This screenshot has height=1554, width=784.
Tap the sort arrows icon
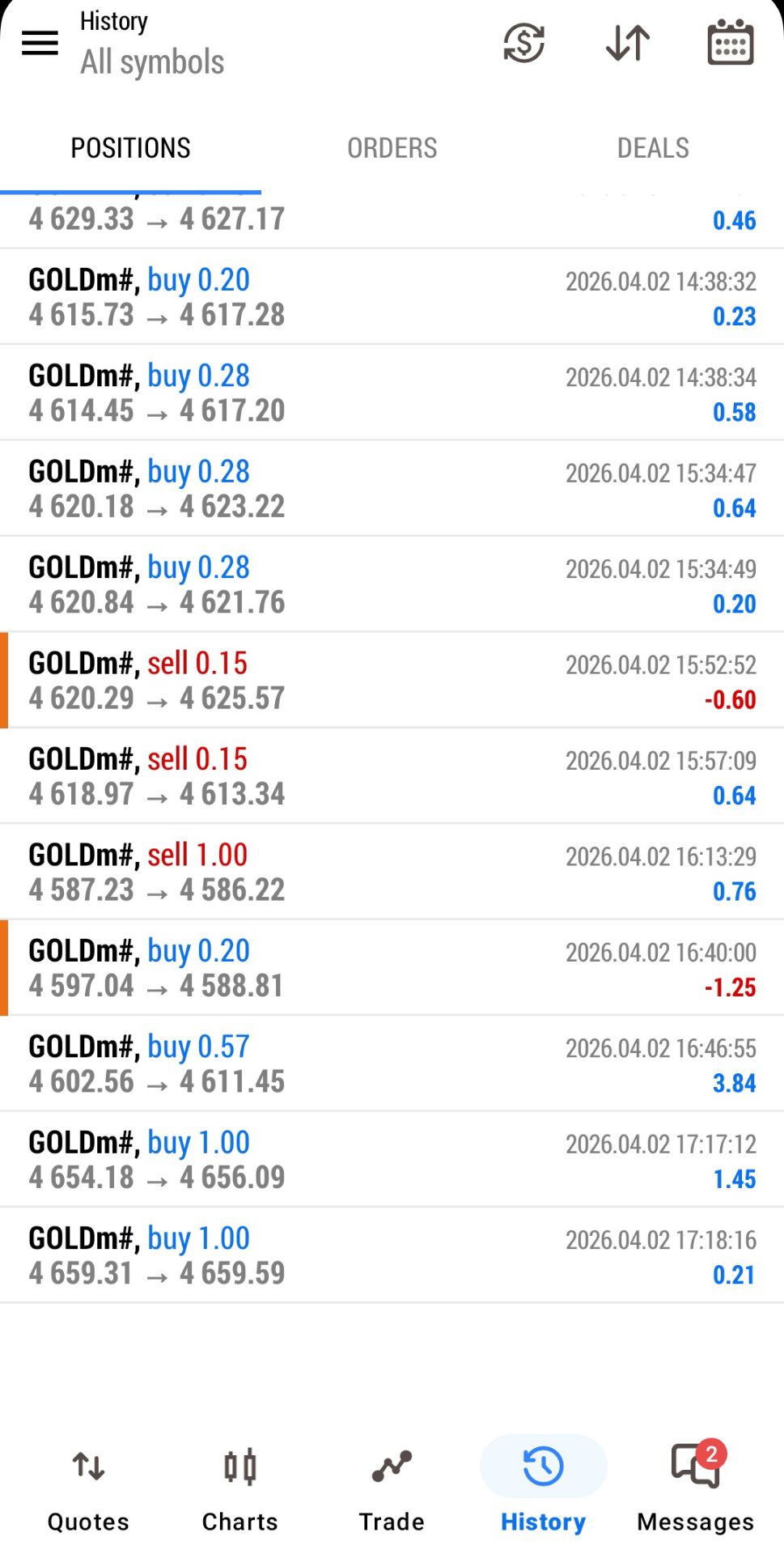[627, 43]
